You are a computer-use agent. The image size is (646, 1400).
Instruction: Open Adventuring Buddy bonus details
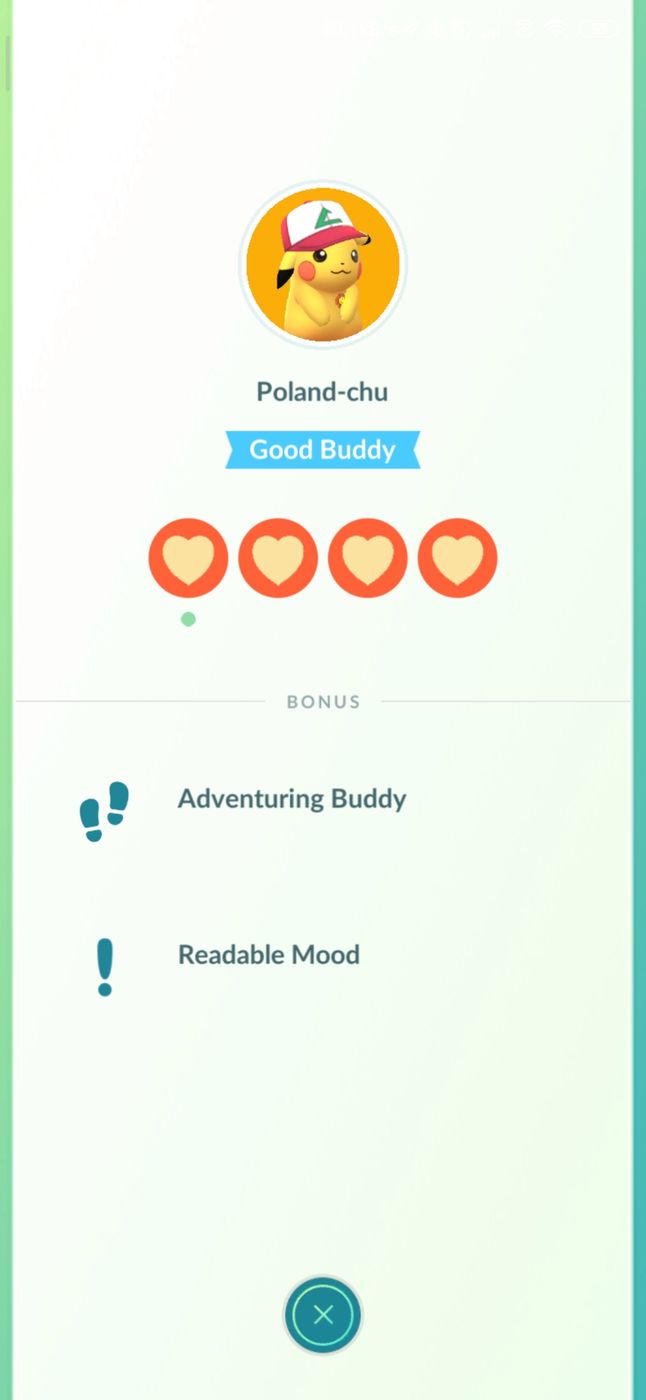point(291,799)
